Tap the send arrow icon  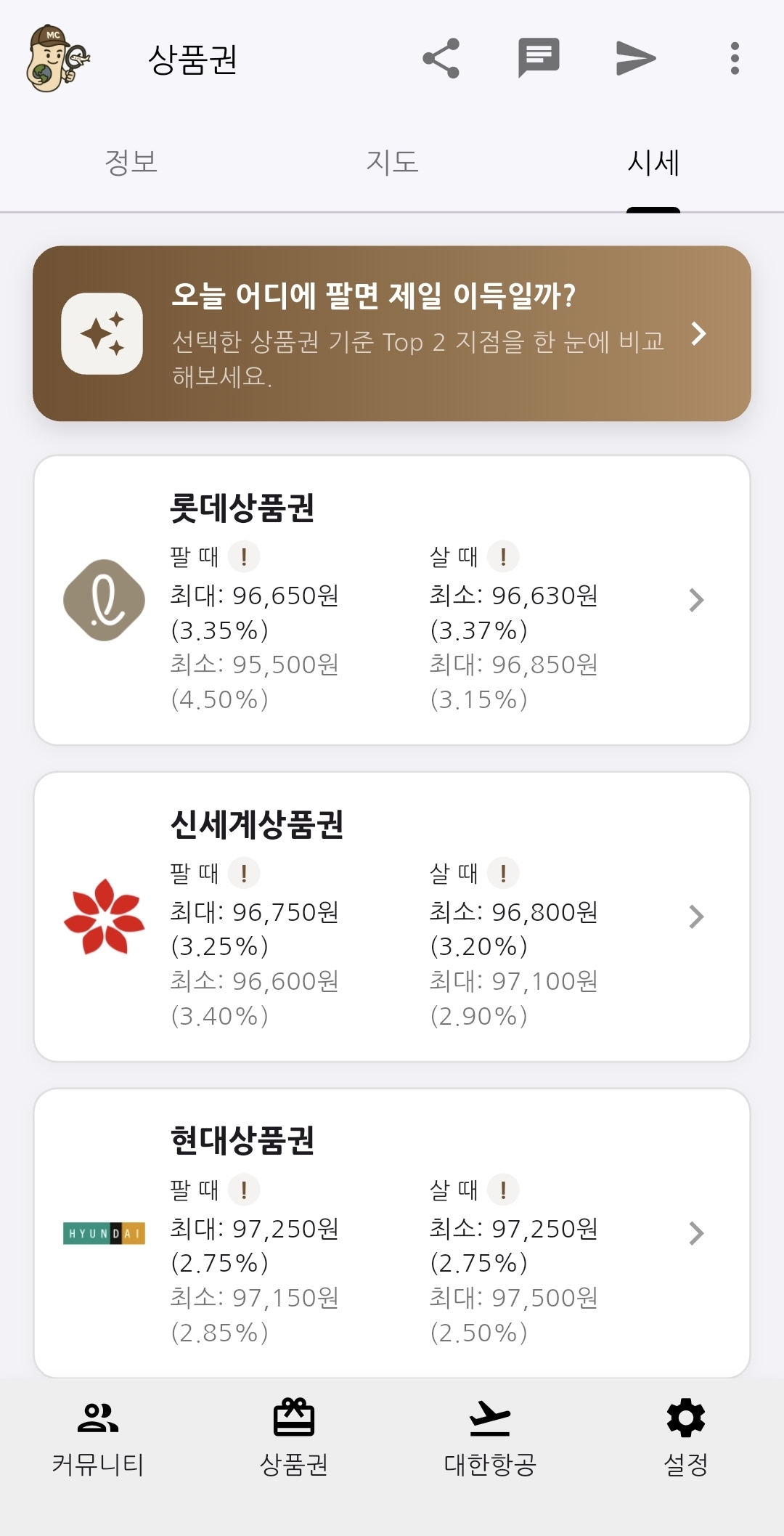(x=636, y=58)
